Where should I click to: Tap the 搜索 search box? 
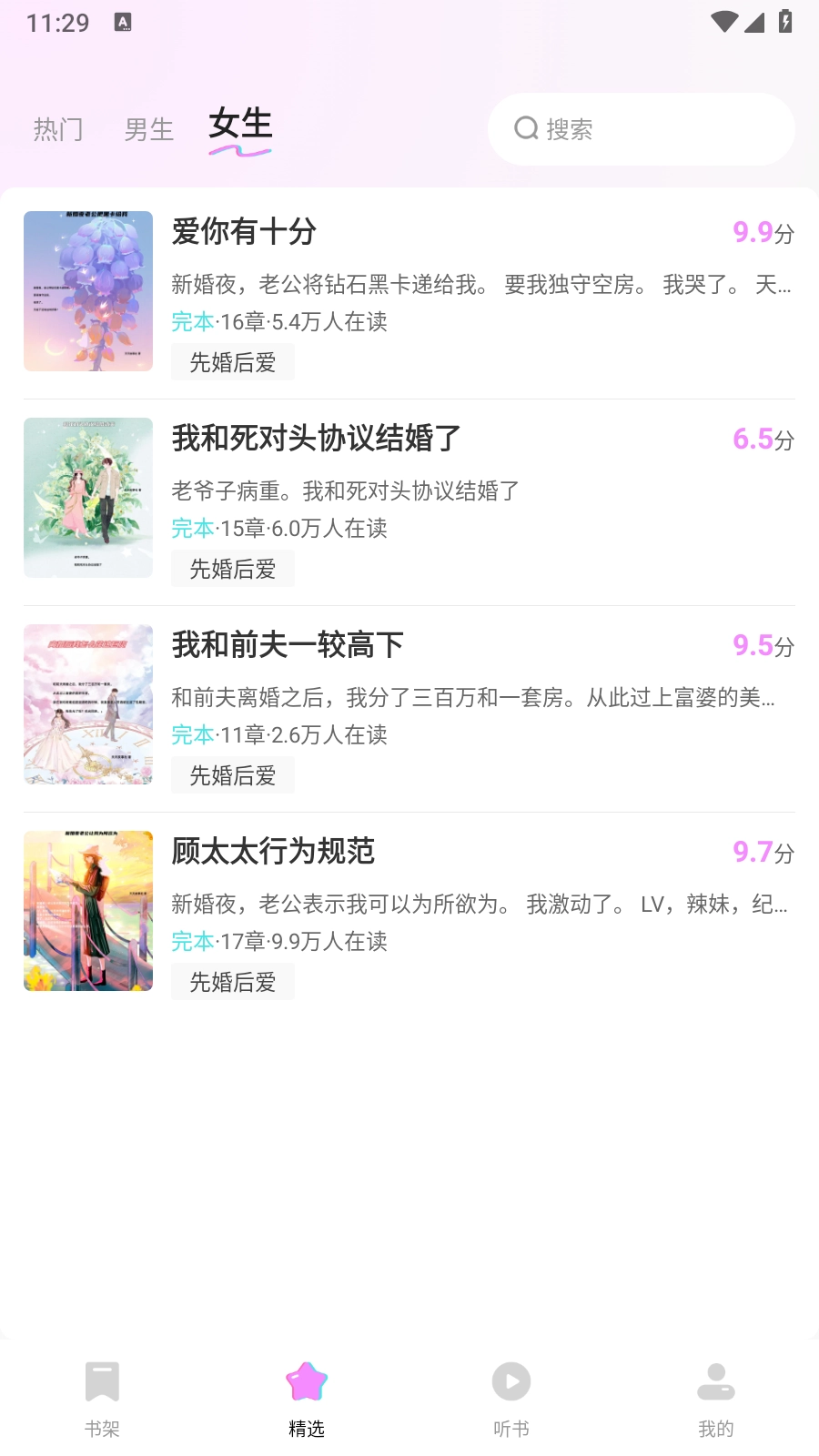coord(641,129)
